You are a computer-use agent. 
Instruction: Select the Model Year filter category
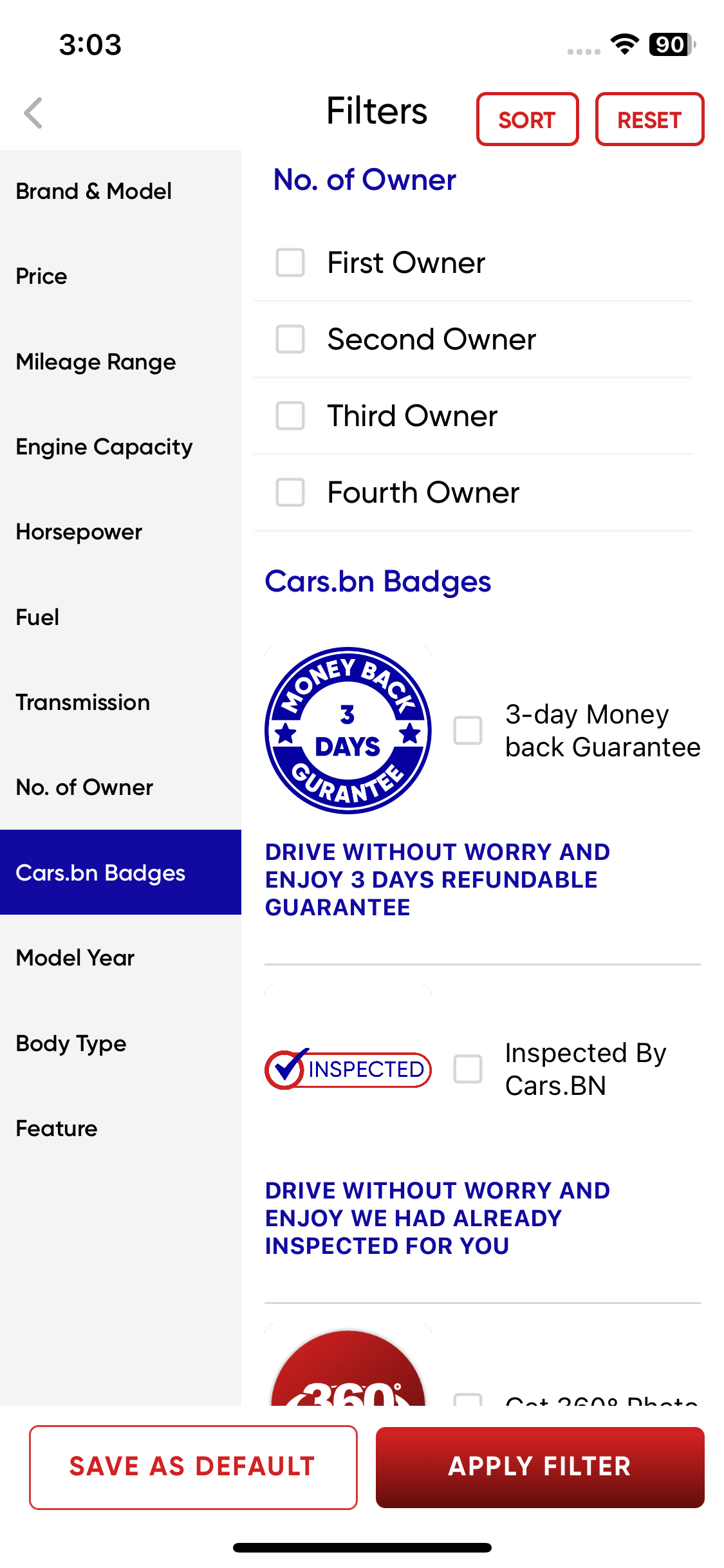pos(75,958)
